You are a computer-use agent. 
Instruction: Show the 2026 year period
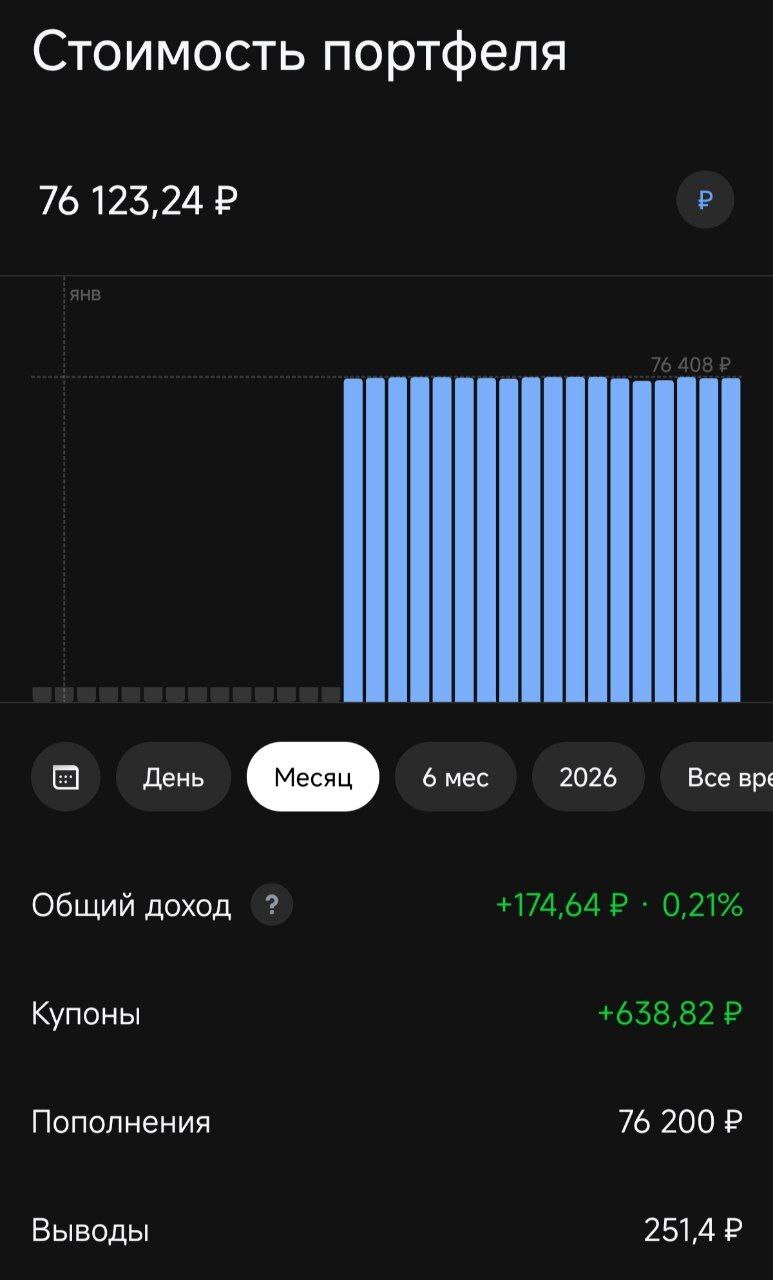click(x=588, y=777)
